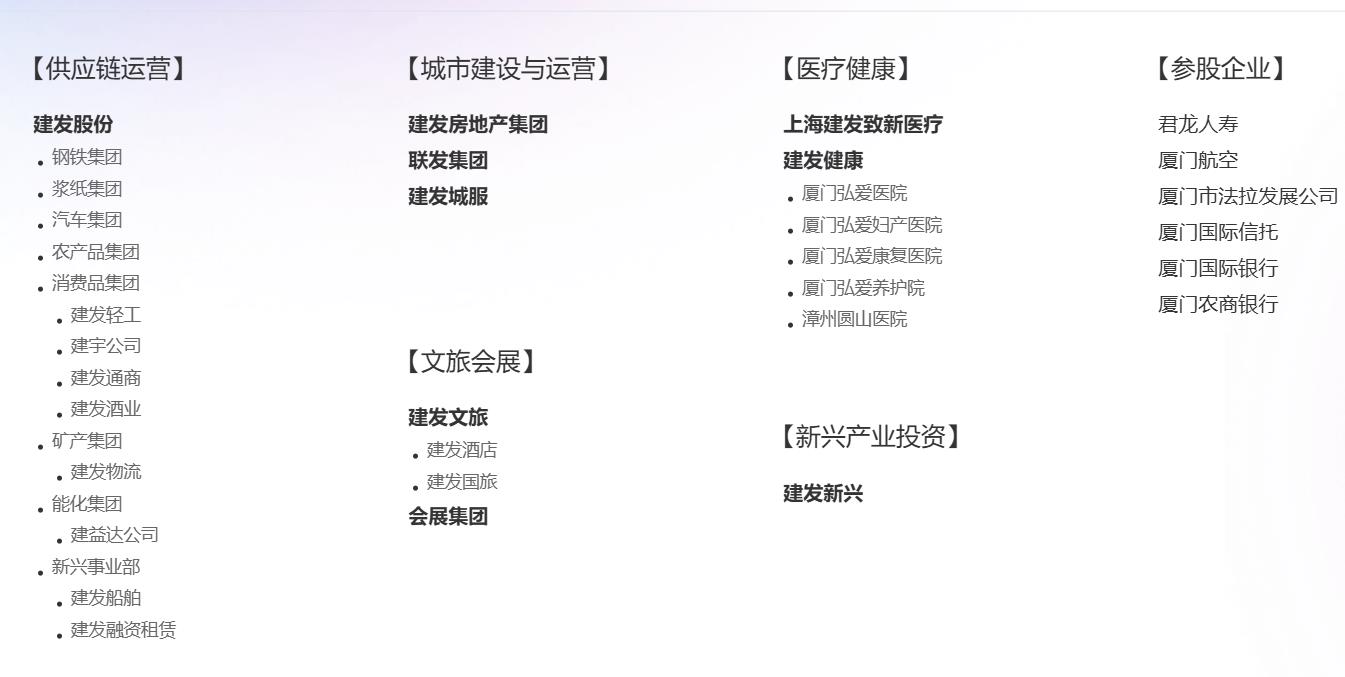The height and width of the screenshot is (677, 1345).
Task: Select 厦门弘爱医院
Action: pyautogui.click(x=855, y=193)
